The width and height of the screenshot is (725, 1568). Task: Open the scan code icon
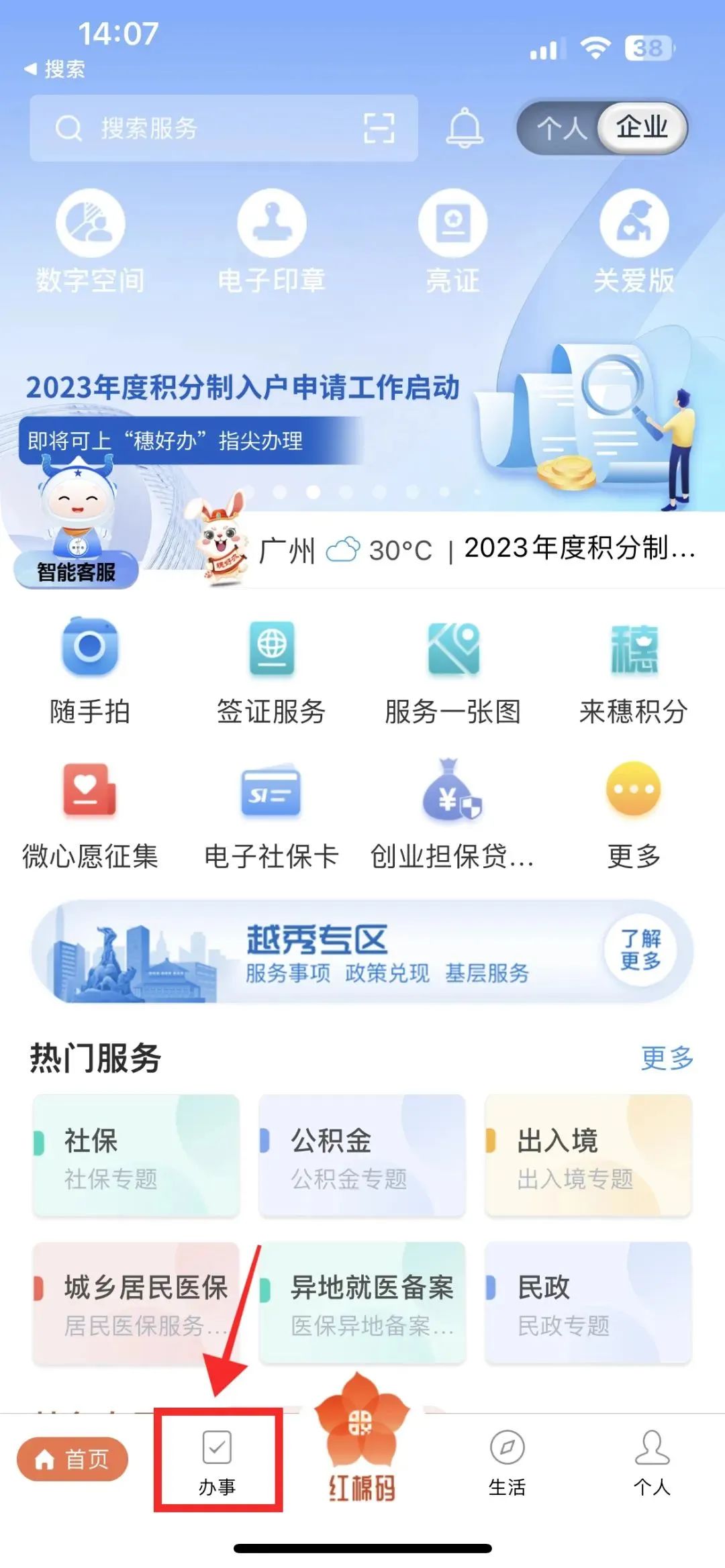[x=379, y=128]
